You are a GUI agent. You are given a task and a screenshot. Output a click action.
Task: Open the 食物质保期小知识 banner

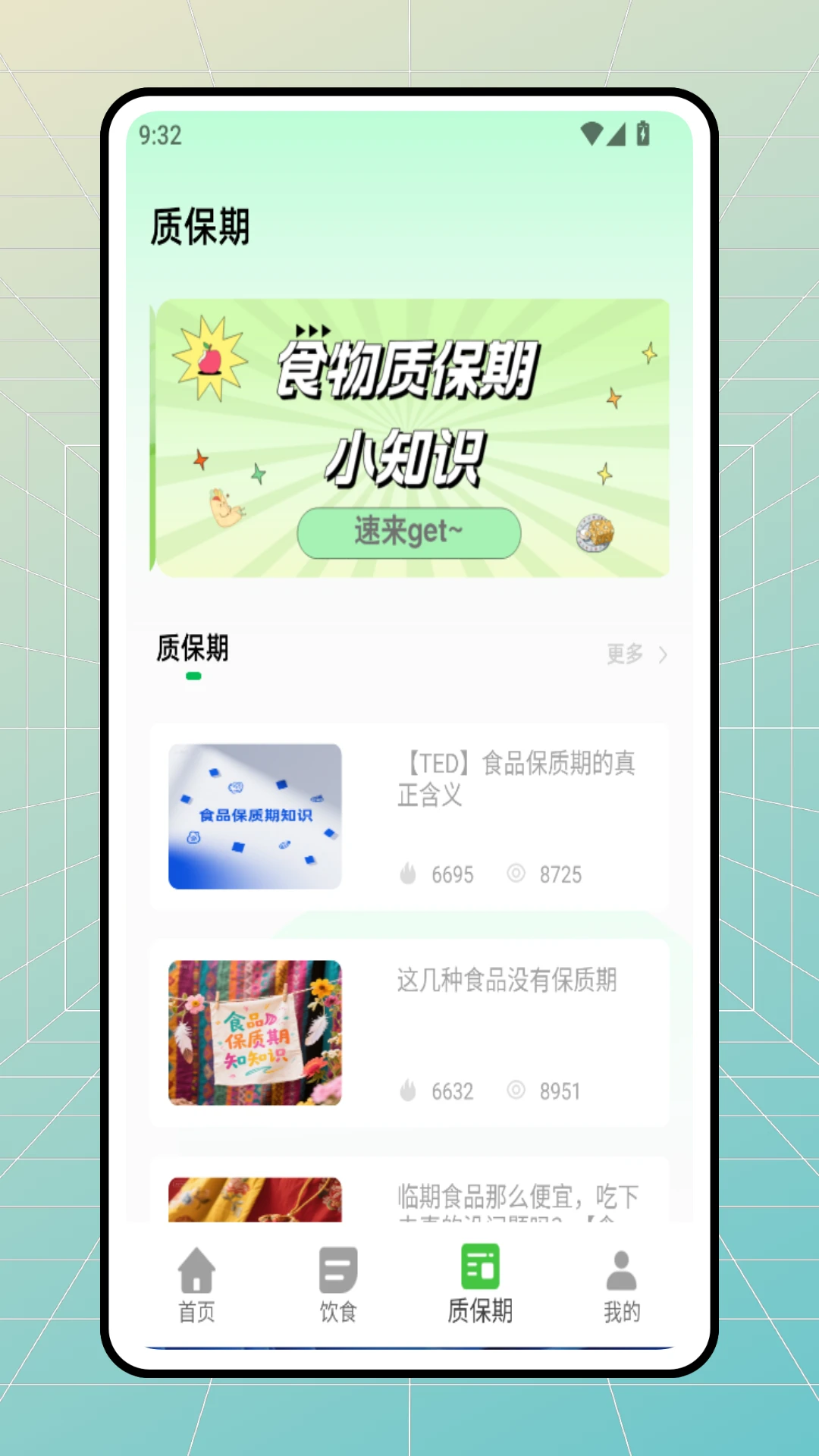(409, 438)
